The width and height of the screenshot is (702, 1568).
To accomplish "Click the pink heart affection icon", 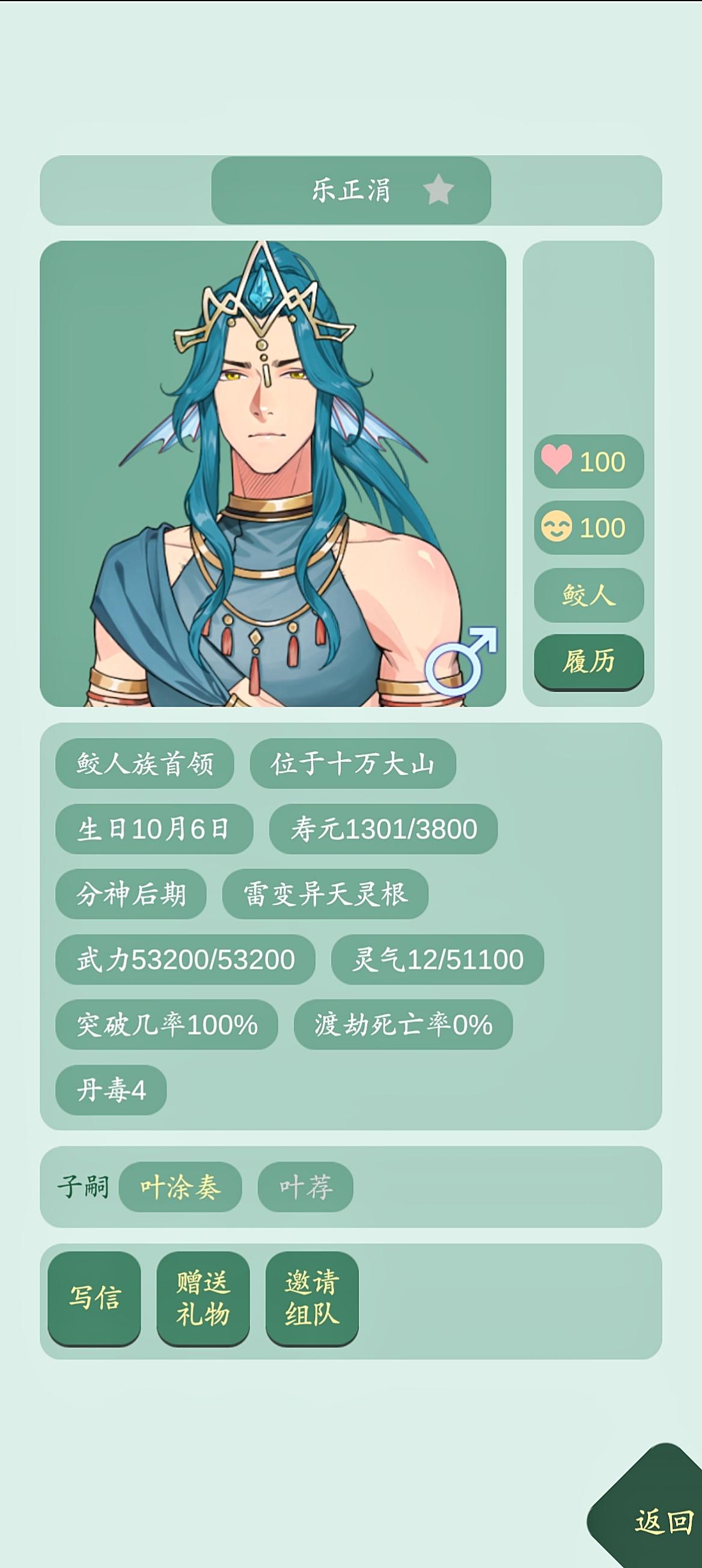I will tap(557, 461).
